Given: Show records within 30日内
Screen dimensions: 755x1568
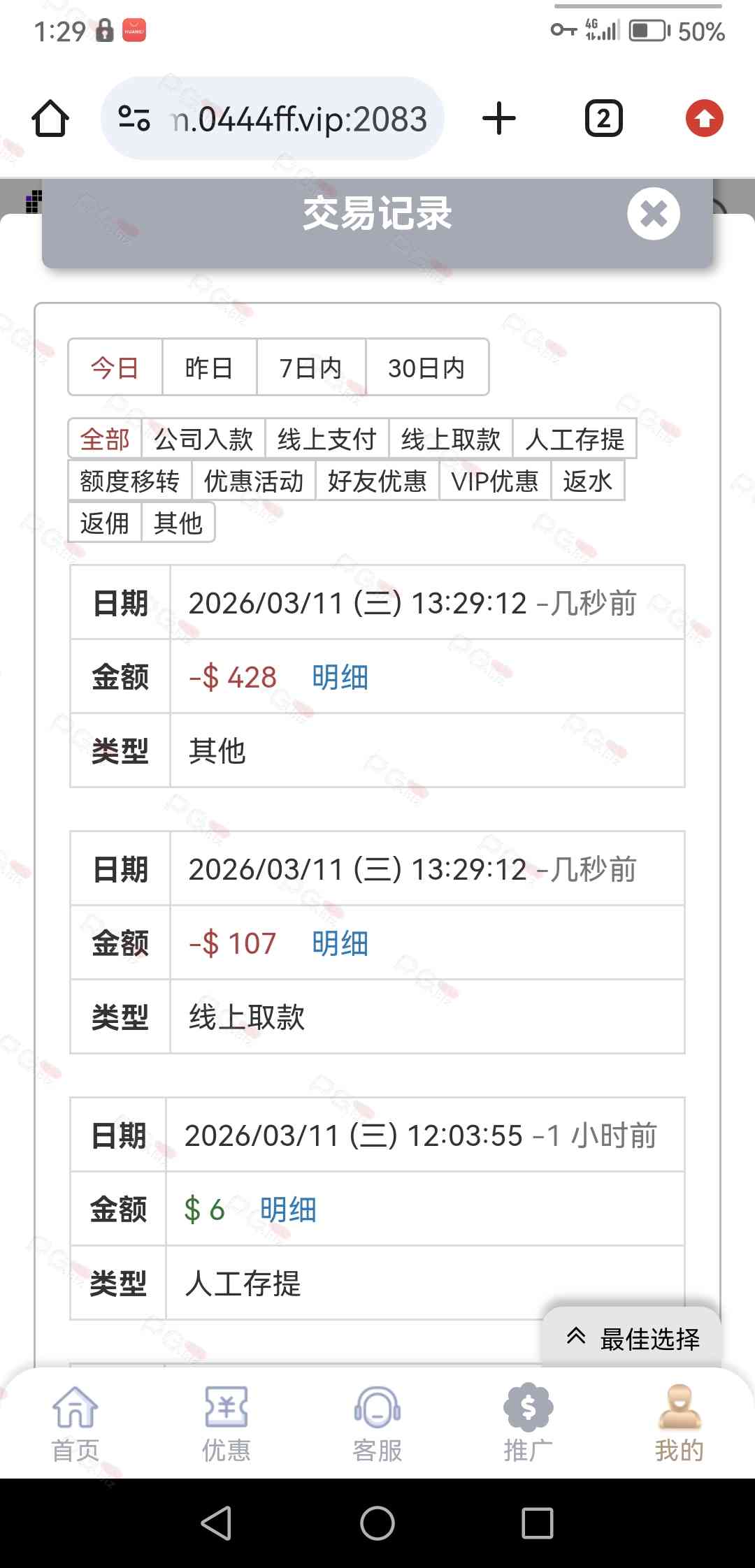Looking at the screenshot, I should tap(426, 368).
